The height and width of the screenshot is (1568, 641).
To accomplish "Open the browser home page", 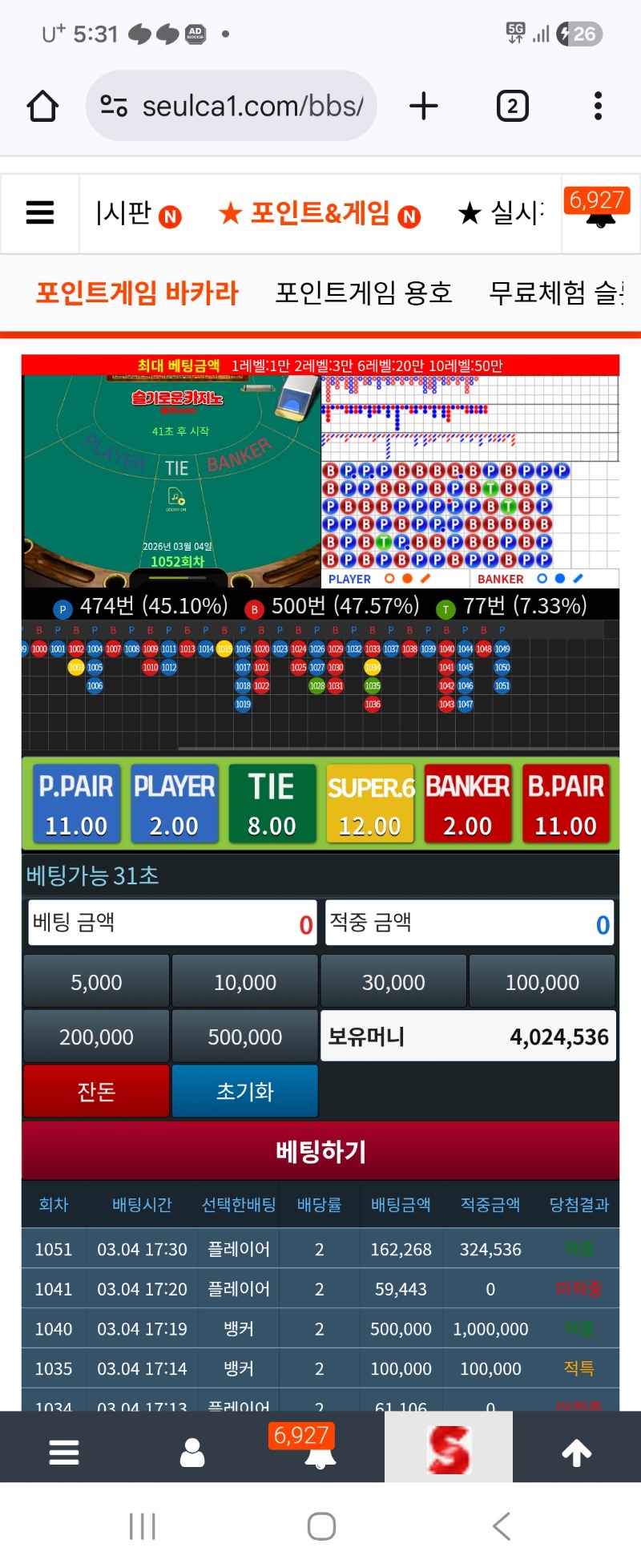I will click(43, 106).
